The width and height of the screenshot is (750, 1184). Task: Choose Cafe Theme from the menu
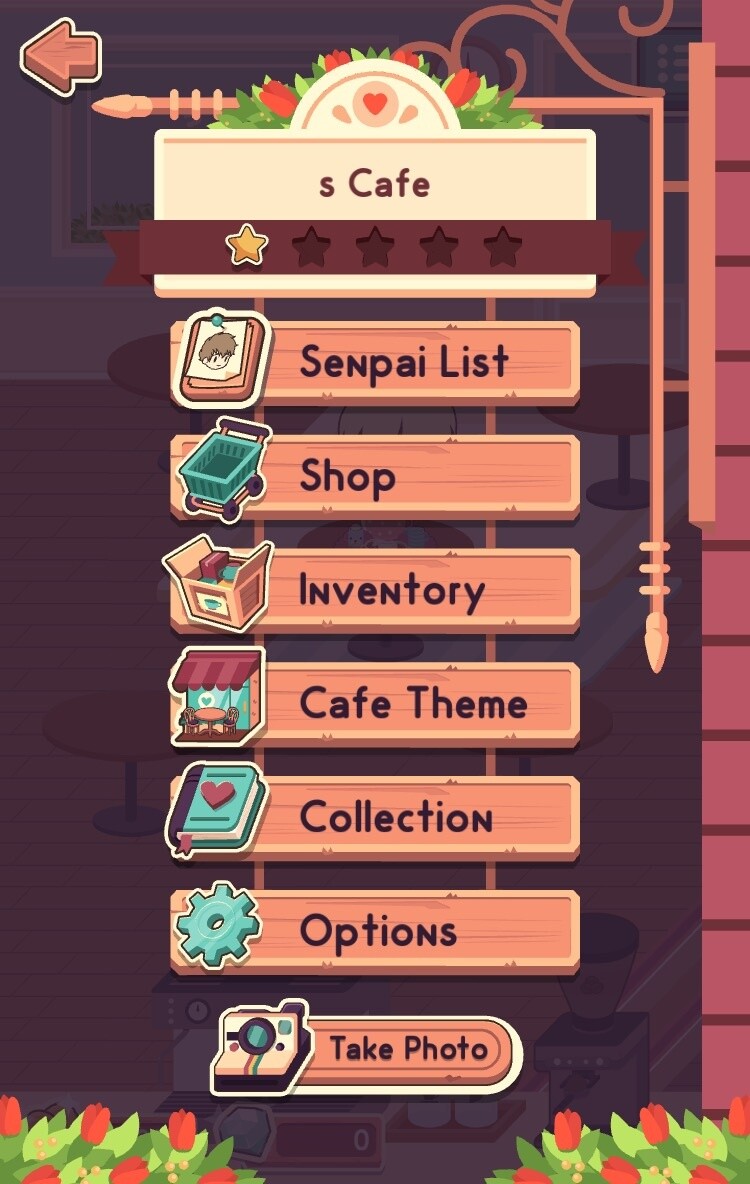coord(420,703)
